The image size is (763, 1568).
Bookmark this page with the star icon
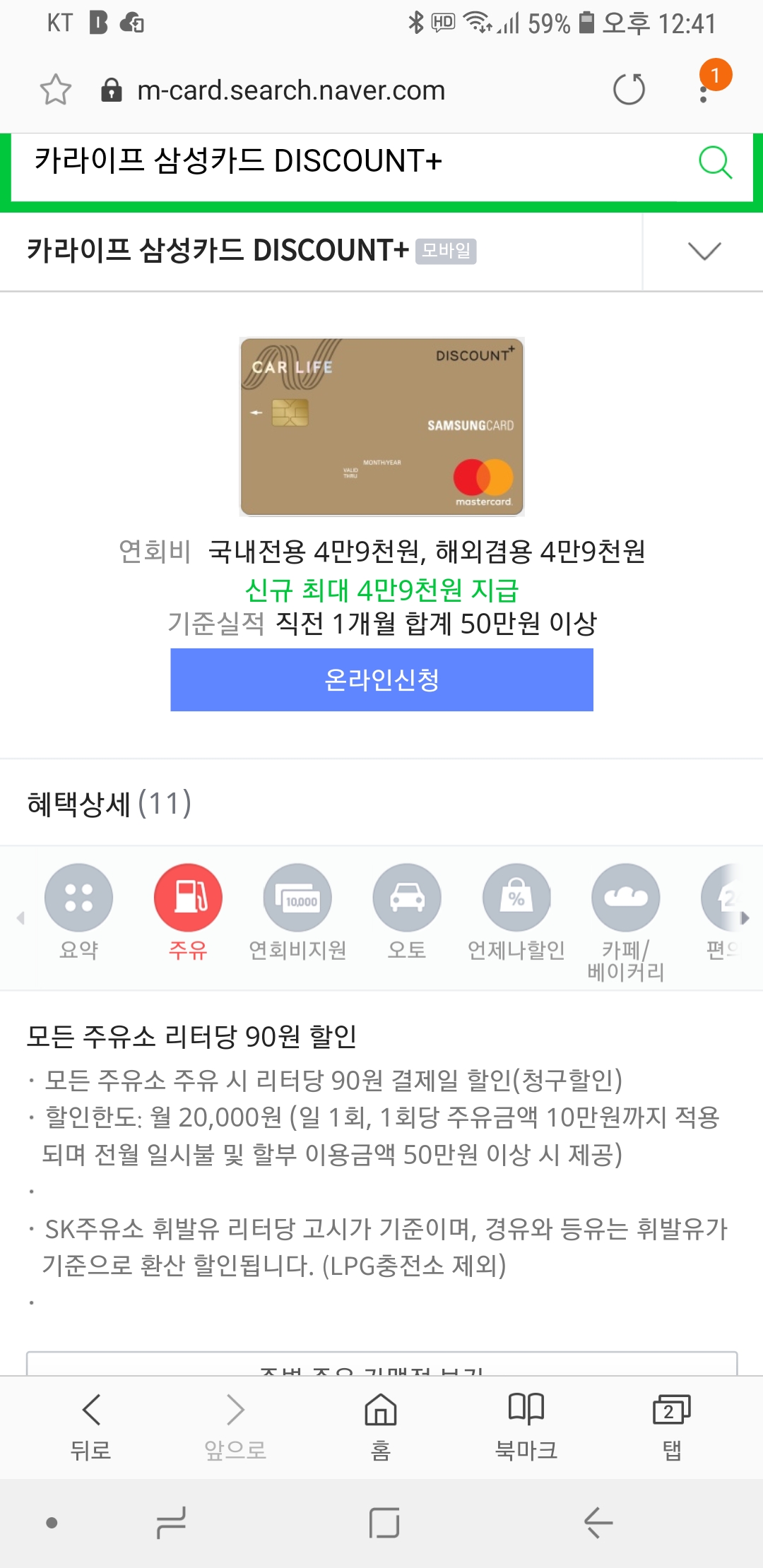pos(56,90)
